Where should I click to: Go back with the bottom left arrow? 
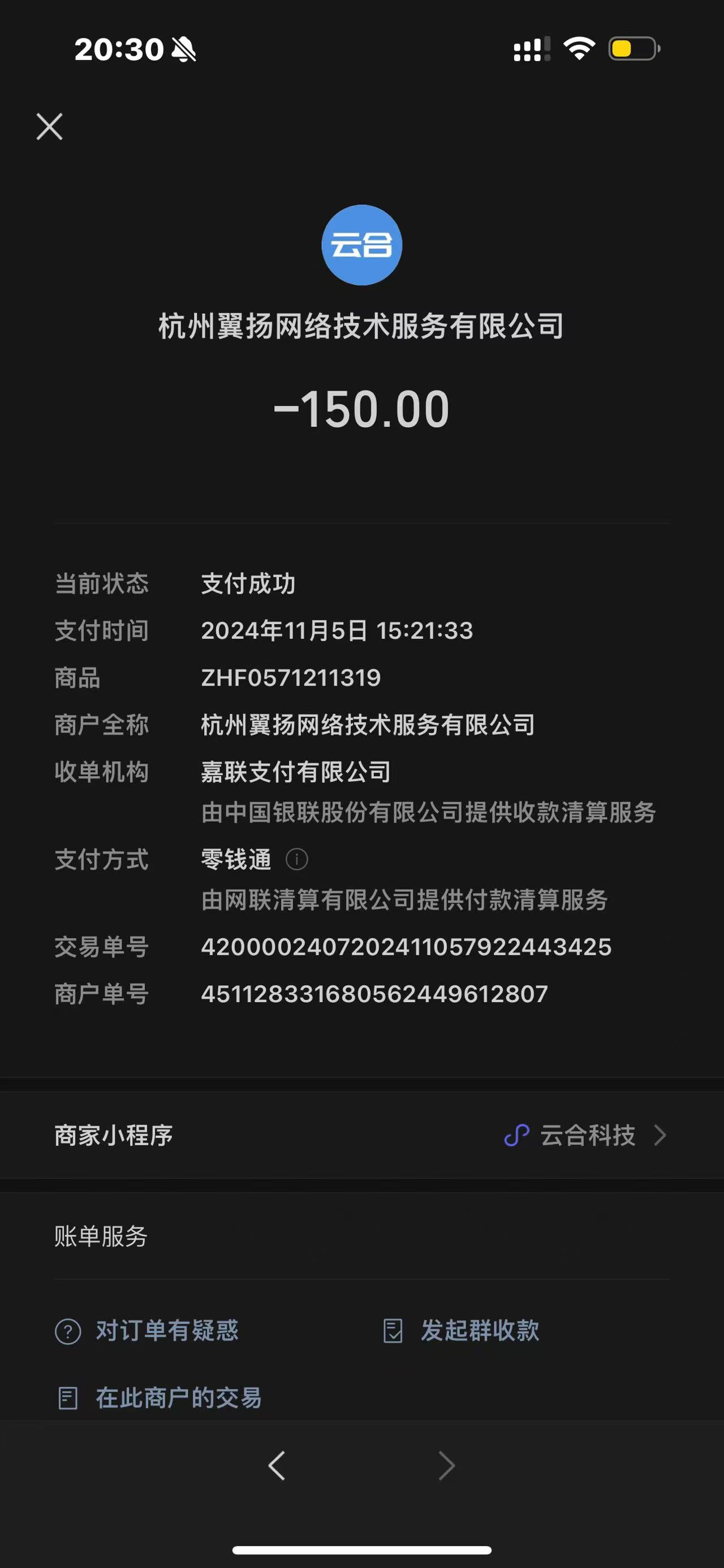[277, 1466]
